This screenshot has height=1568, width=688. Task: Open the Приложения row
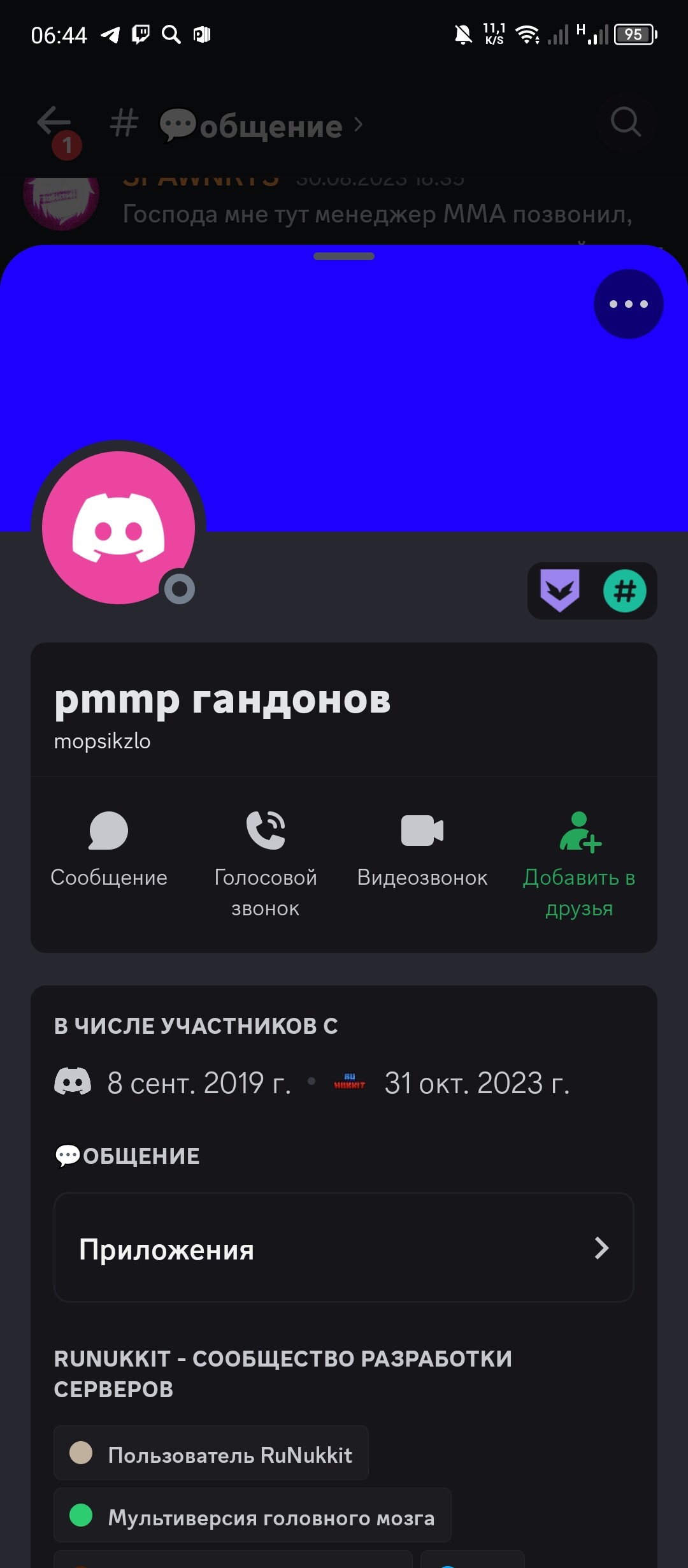344,1248
